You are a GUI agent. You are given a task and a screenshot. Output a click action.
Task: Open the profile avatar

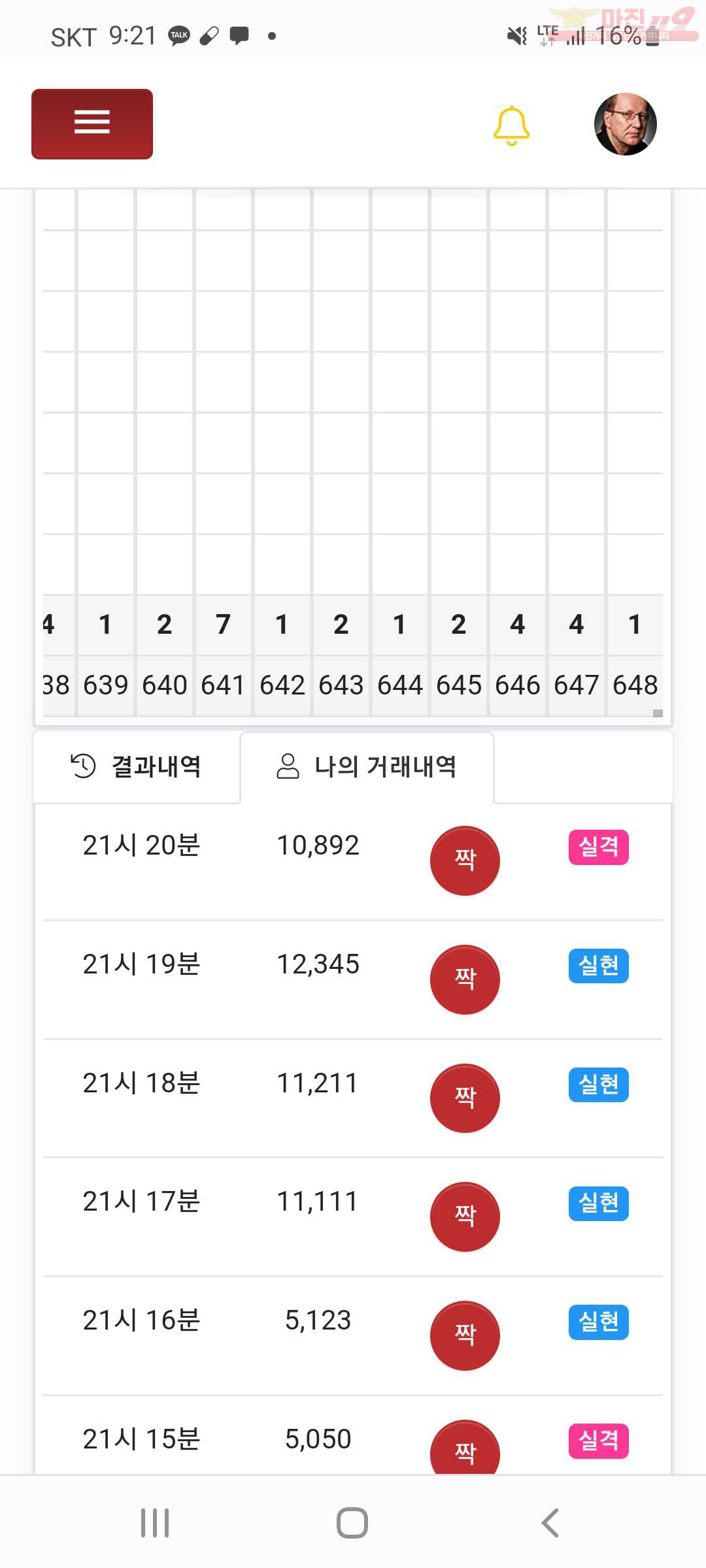[625, 124]
